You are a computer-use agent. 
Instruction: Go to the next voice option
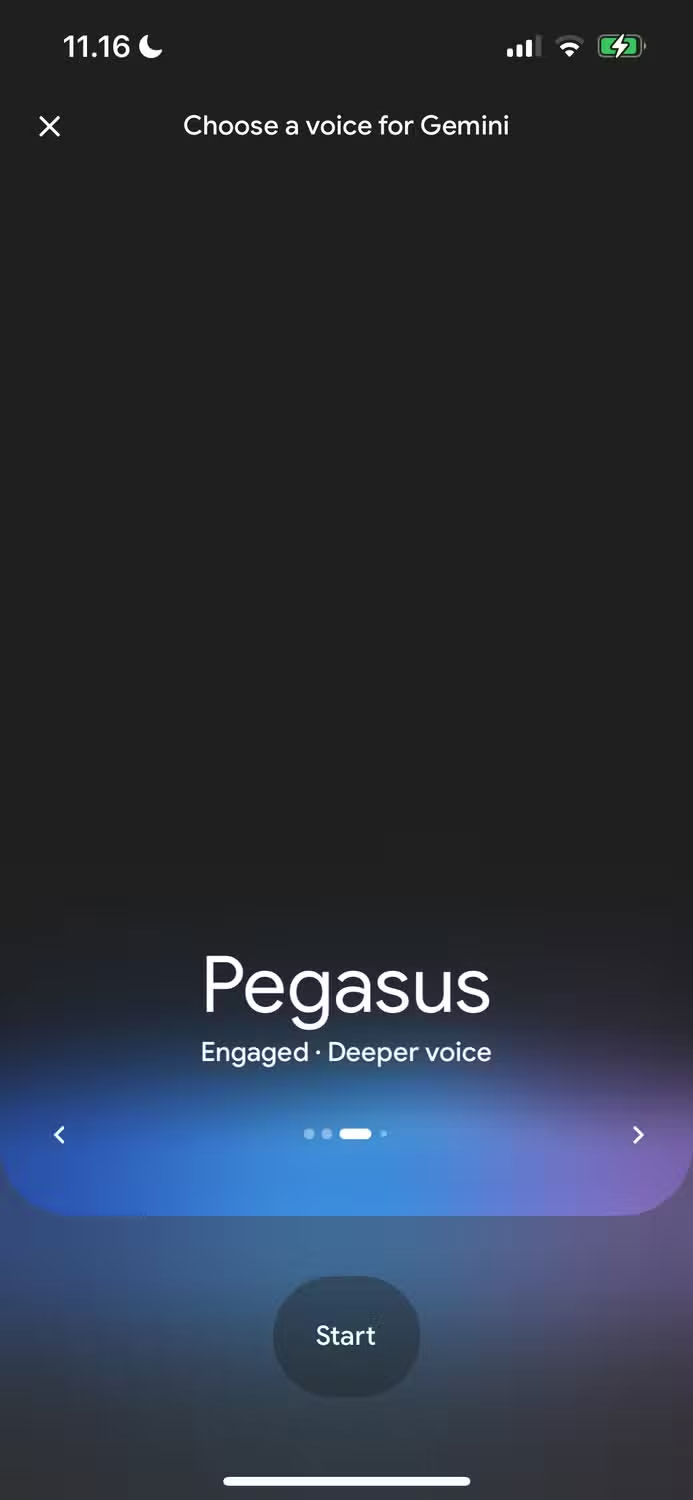(x=638, y=1134)
